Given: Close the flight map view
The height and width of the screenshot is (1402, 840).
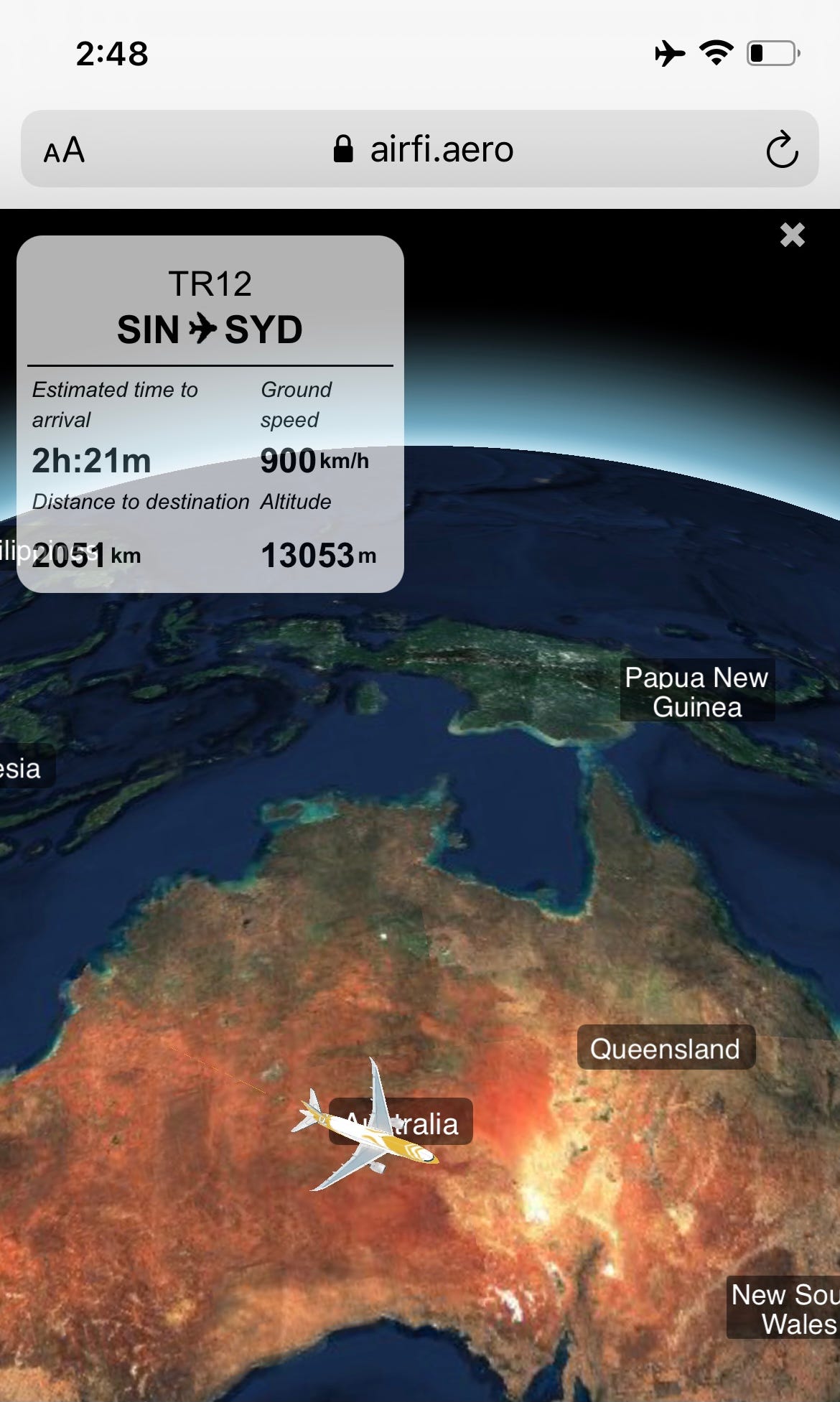Looking at the screenshot, I should (x=792, y=235).
